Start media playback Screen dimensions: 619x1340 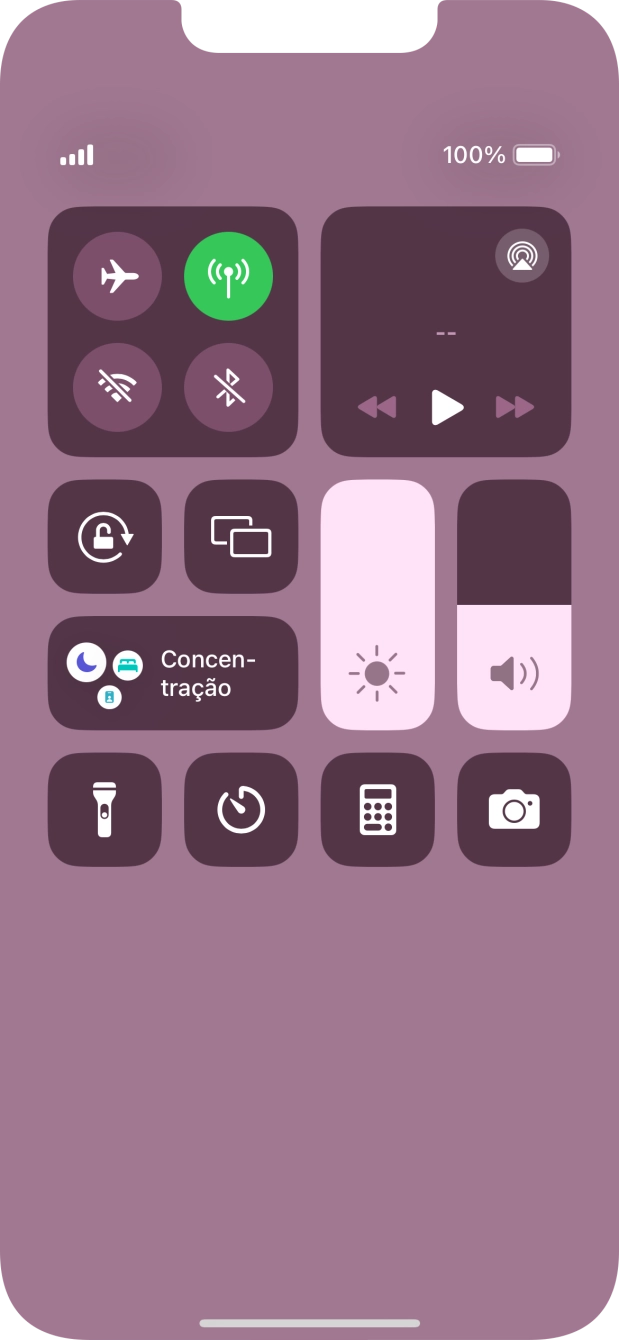pos(446,407)
